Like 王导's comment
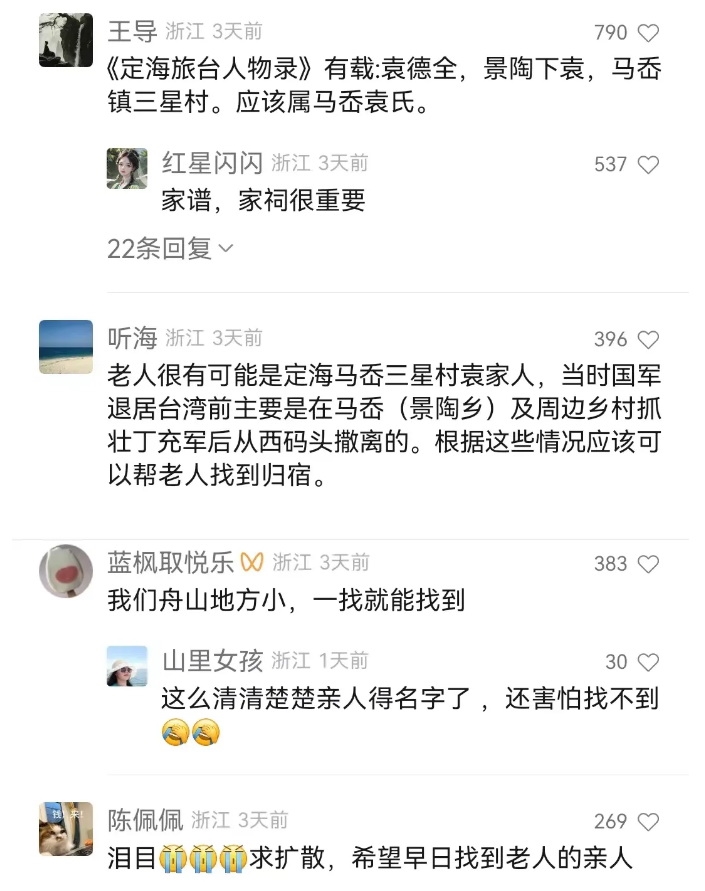 648,33
